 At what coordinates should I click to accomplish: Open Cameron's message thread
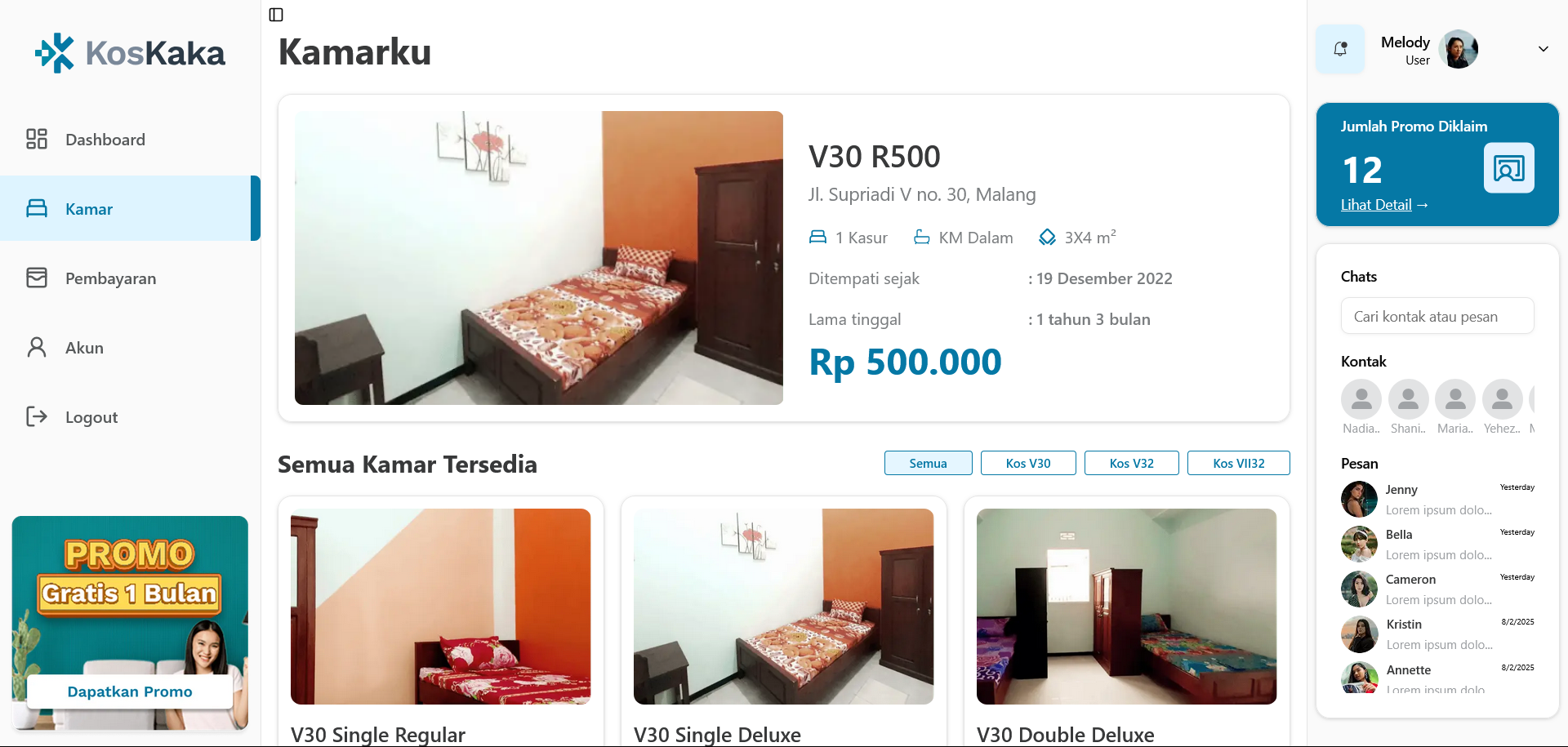point(1437,589)
